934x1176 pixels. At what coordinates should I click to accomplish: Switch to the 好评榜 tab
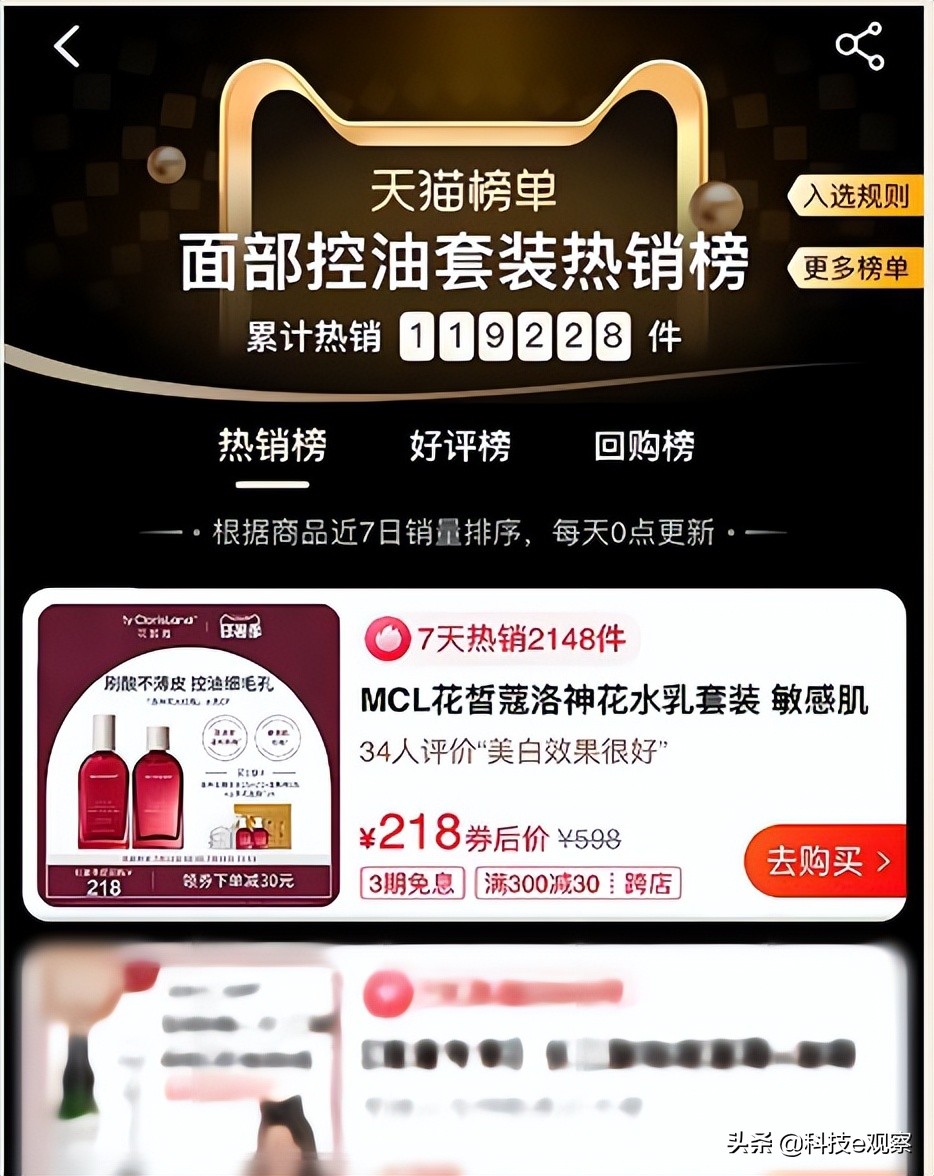tap(460, 446)
